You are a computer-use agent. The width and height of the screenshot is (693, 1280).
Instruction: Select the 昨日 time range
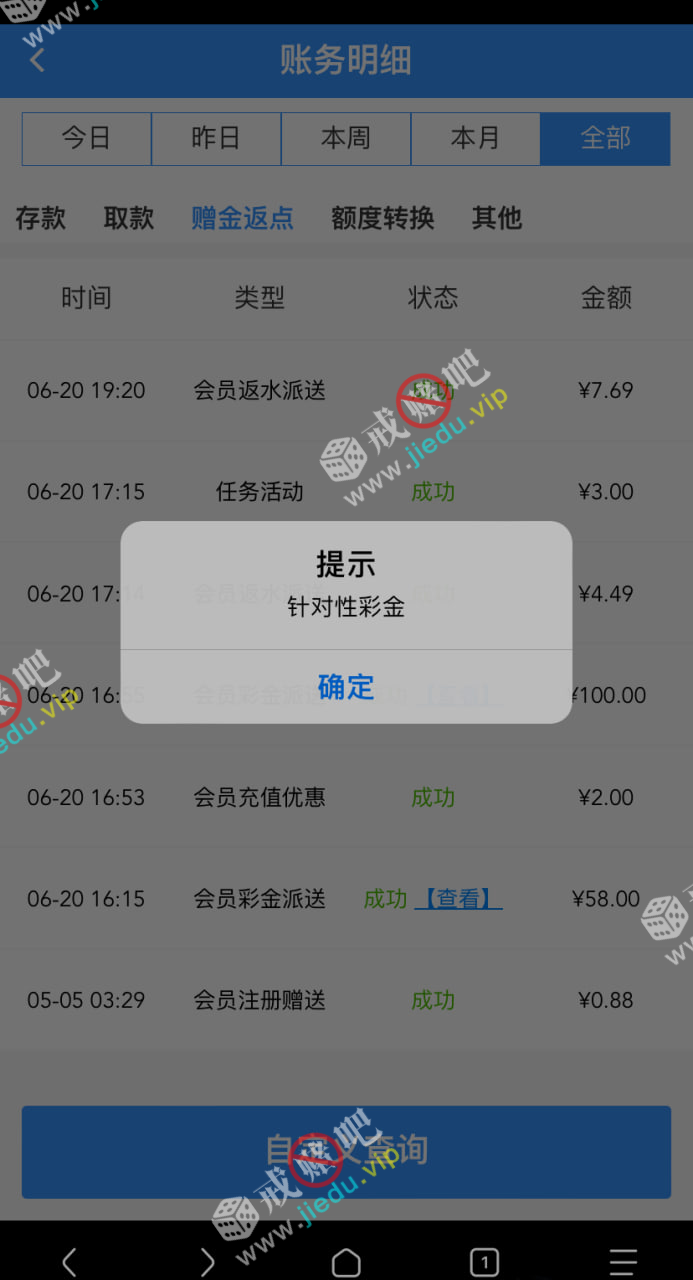[216, 138]
